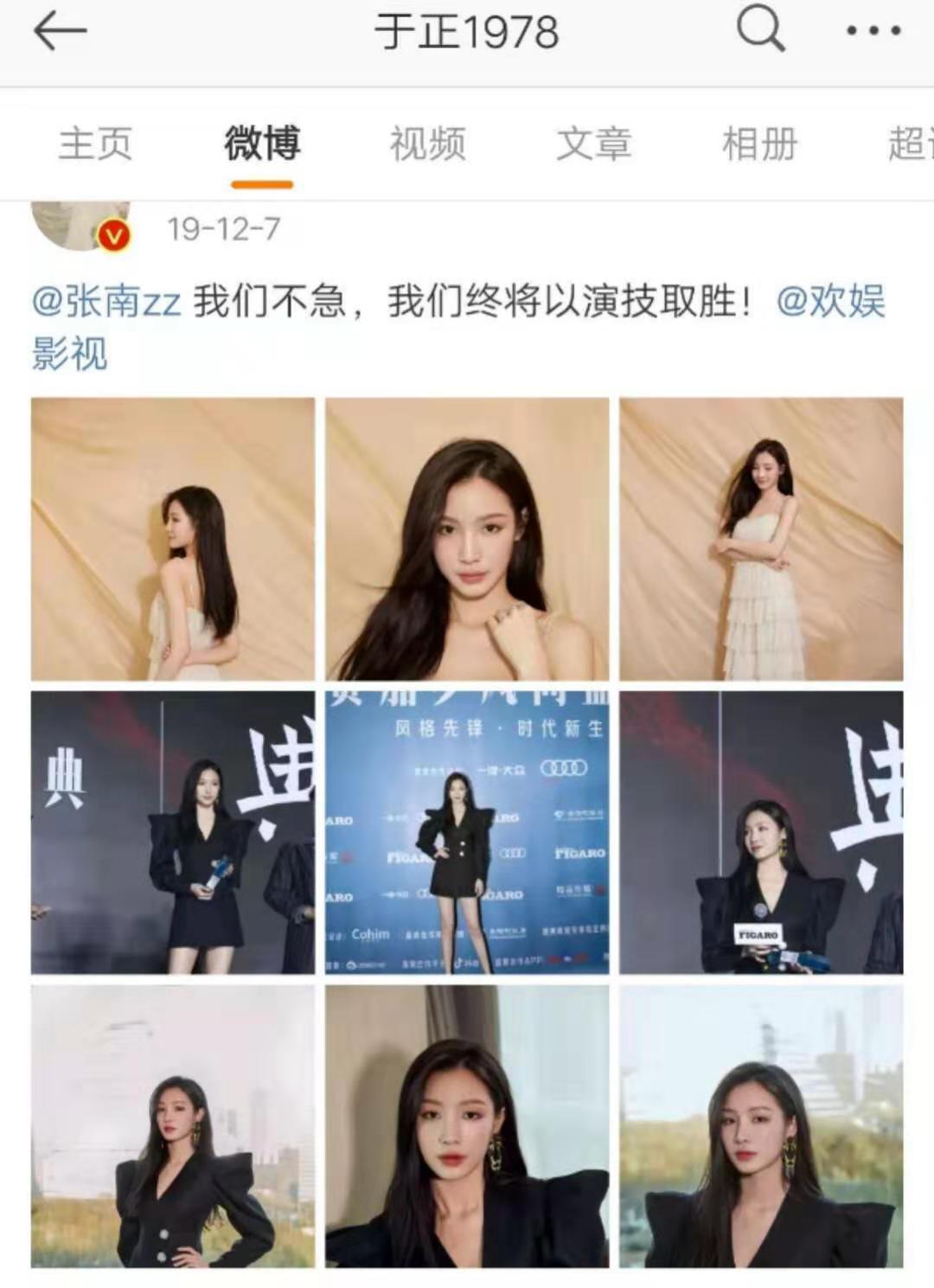Switch to the 相册 tab

[759, 144]
